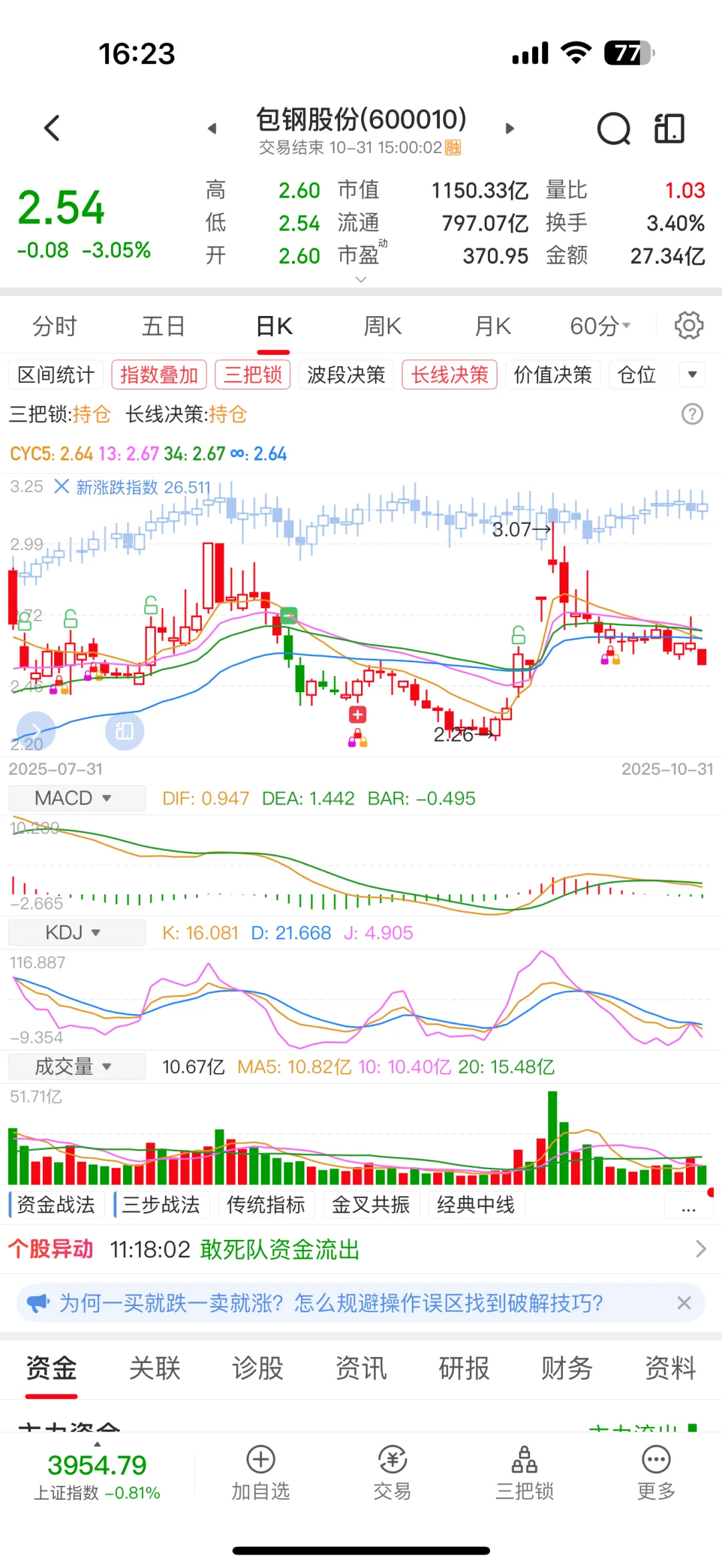The height and width of the screenshot is (1568, 722).
Task: Open the 60分 period dropdown
Action: click(600, 327)
